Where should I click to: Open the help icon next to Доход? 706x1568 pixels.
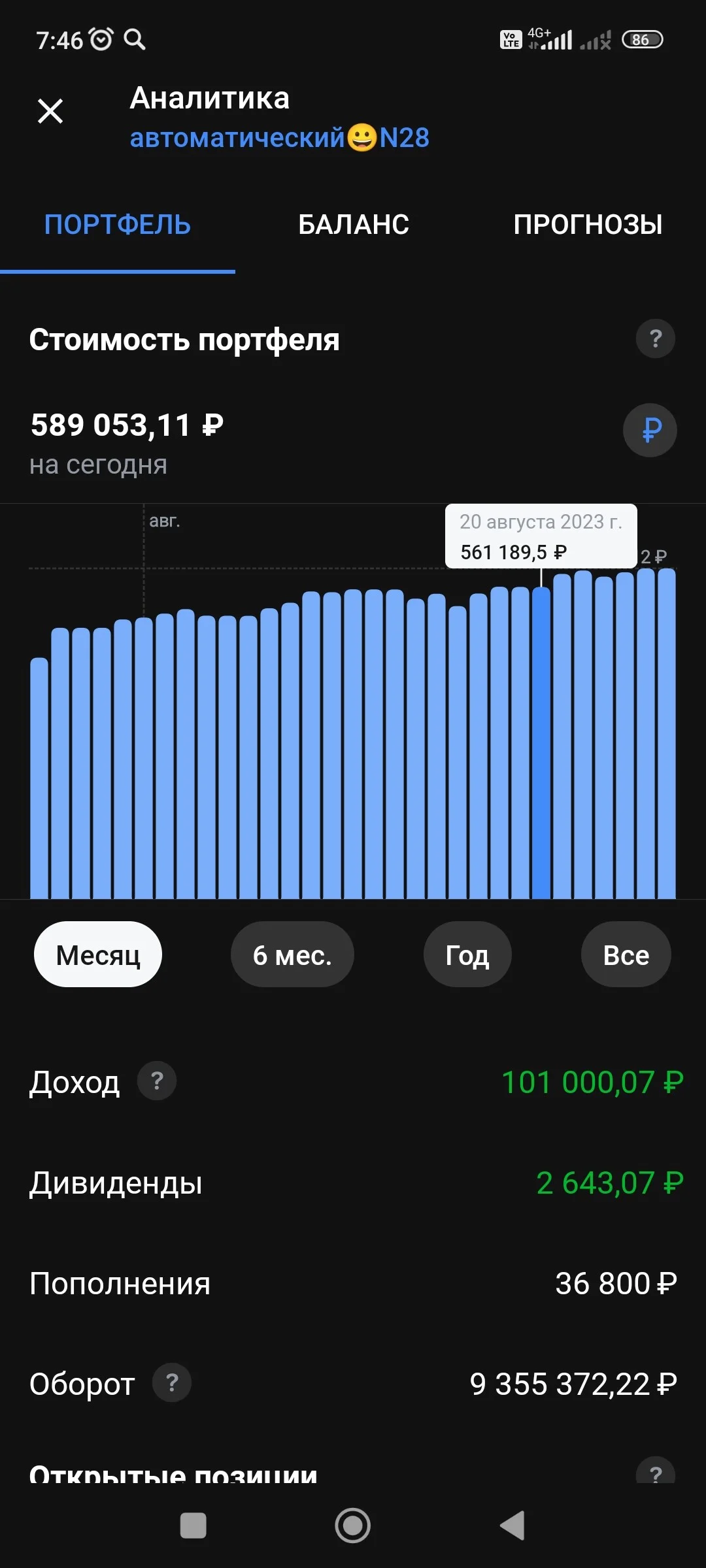(157, 1081)
